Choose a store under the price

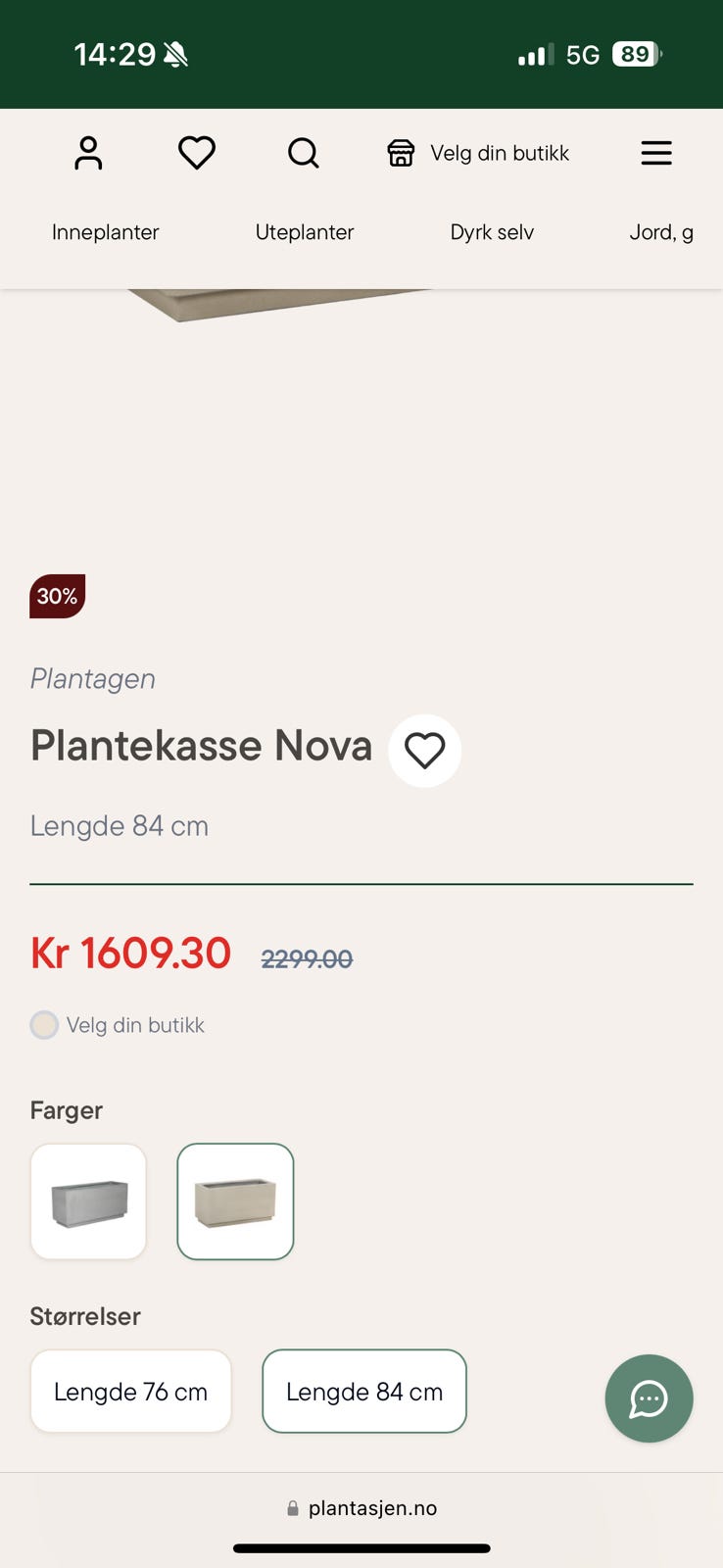(119, 1025)
